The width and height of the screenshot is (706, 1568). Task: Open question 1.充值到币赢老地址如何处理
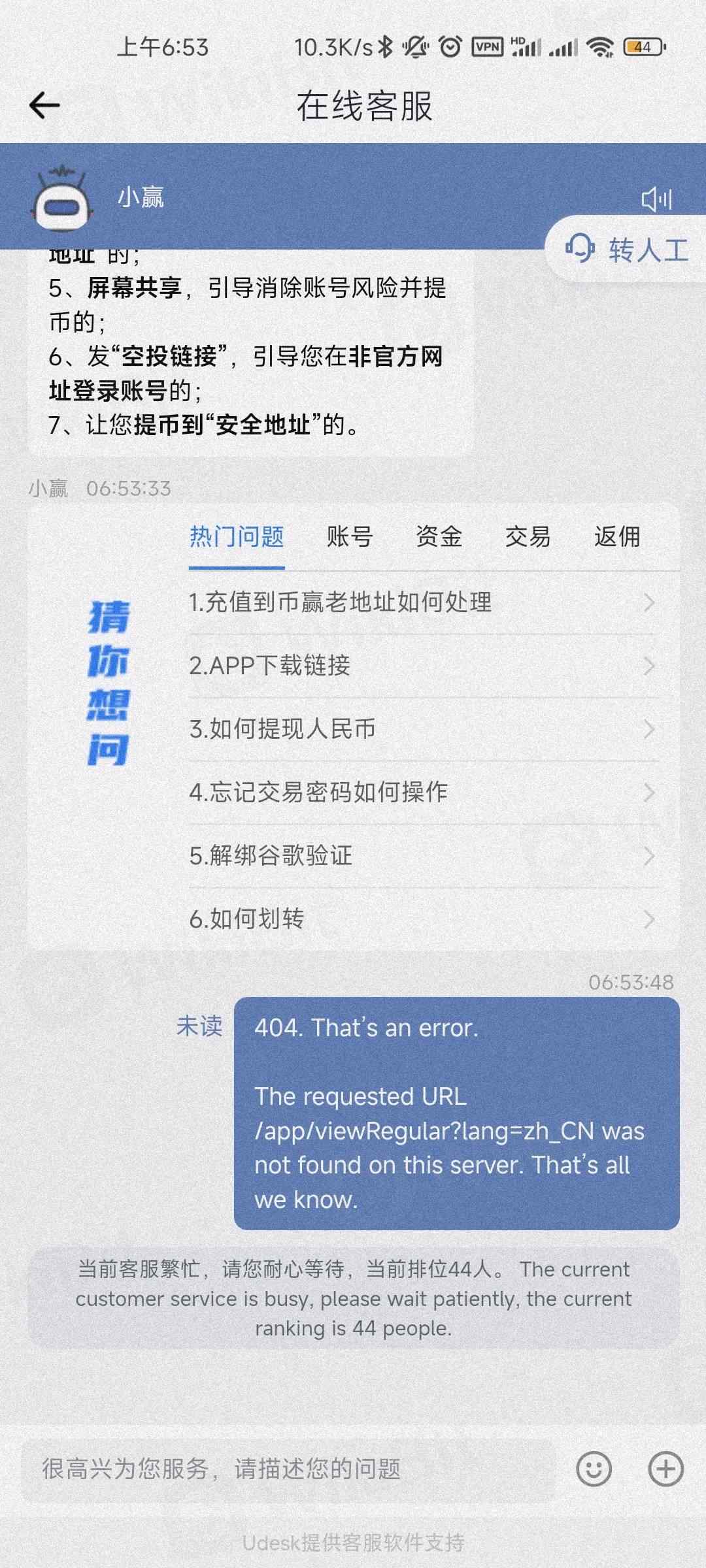(422, 602)
